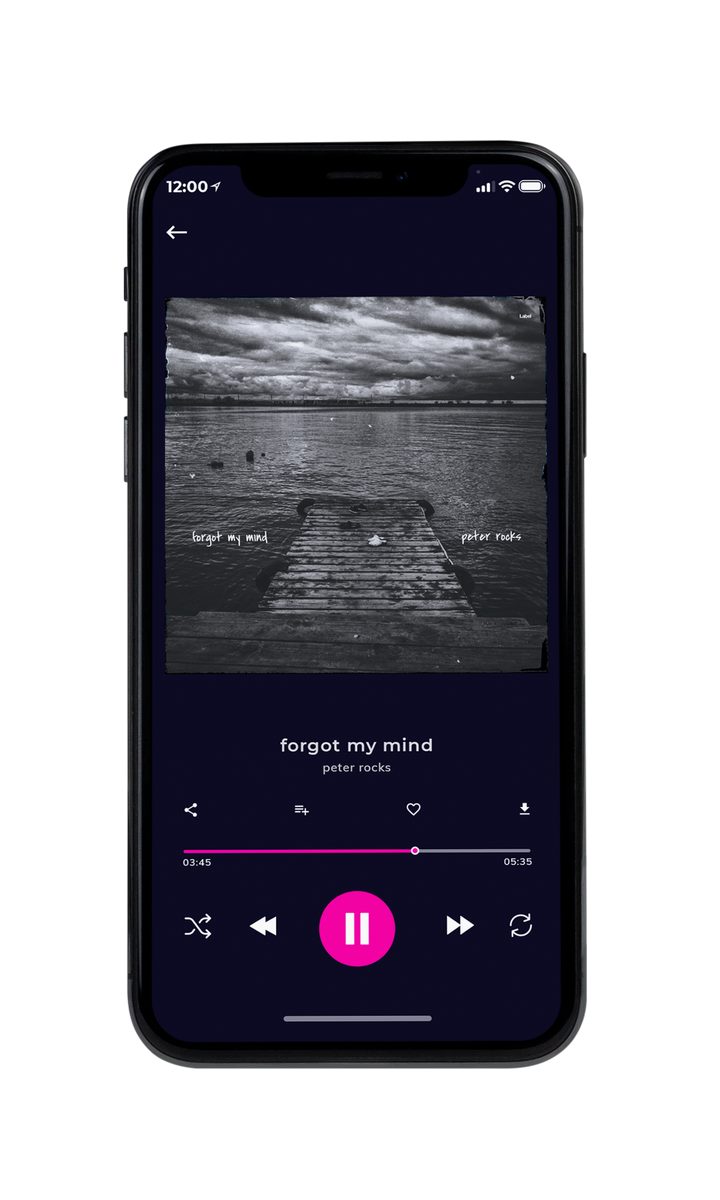Toggle shuffle mode
This screenshot has height=1200, width=720.
pyautogui.click(x=198, y=927)
